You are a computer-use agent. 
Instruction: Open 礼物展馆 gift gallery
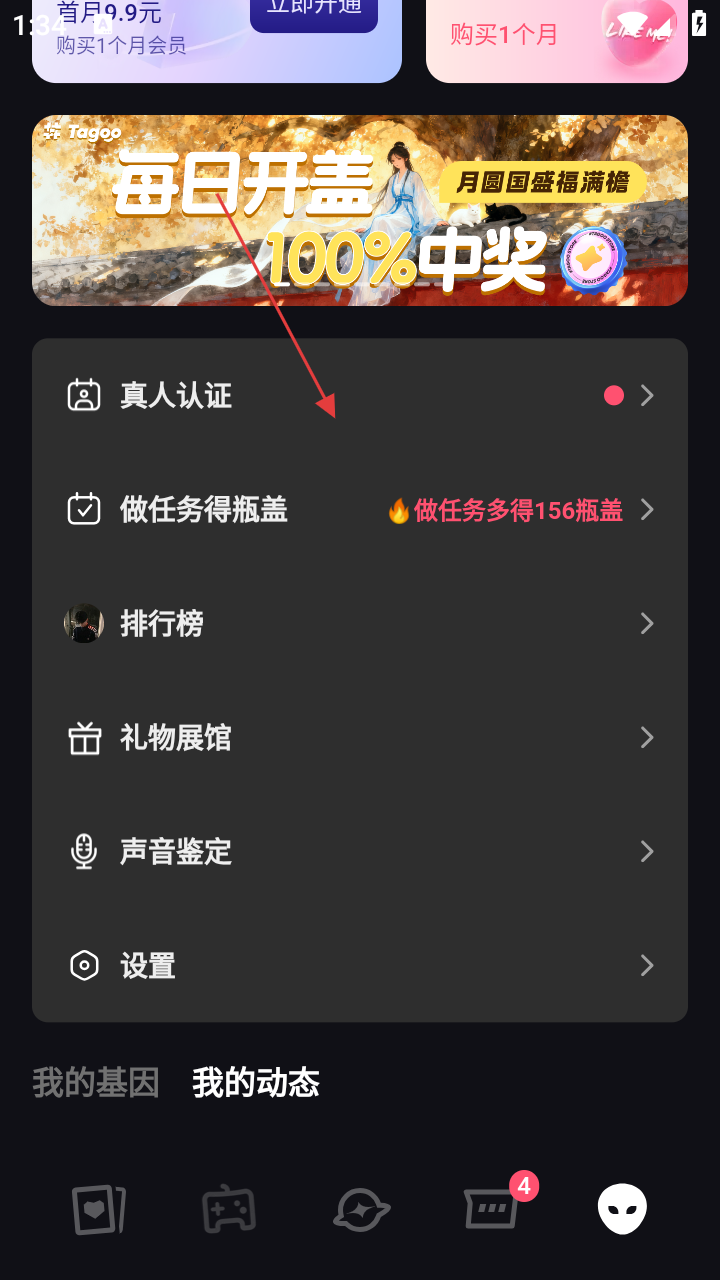(360, 738)
